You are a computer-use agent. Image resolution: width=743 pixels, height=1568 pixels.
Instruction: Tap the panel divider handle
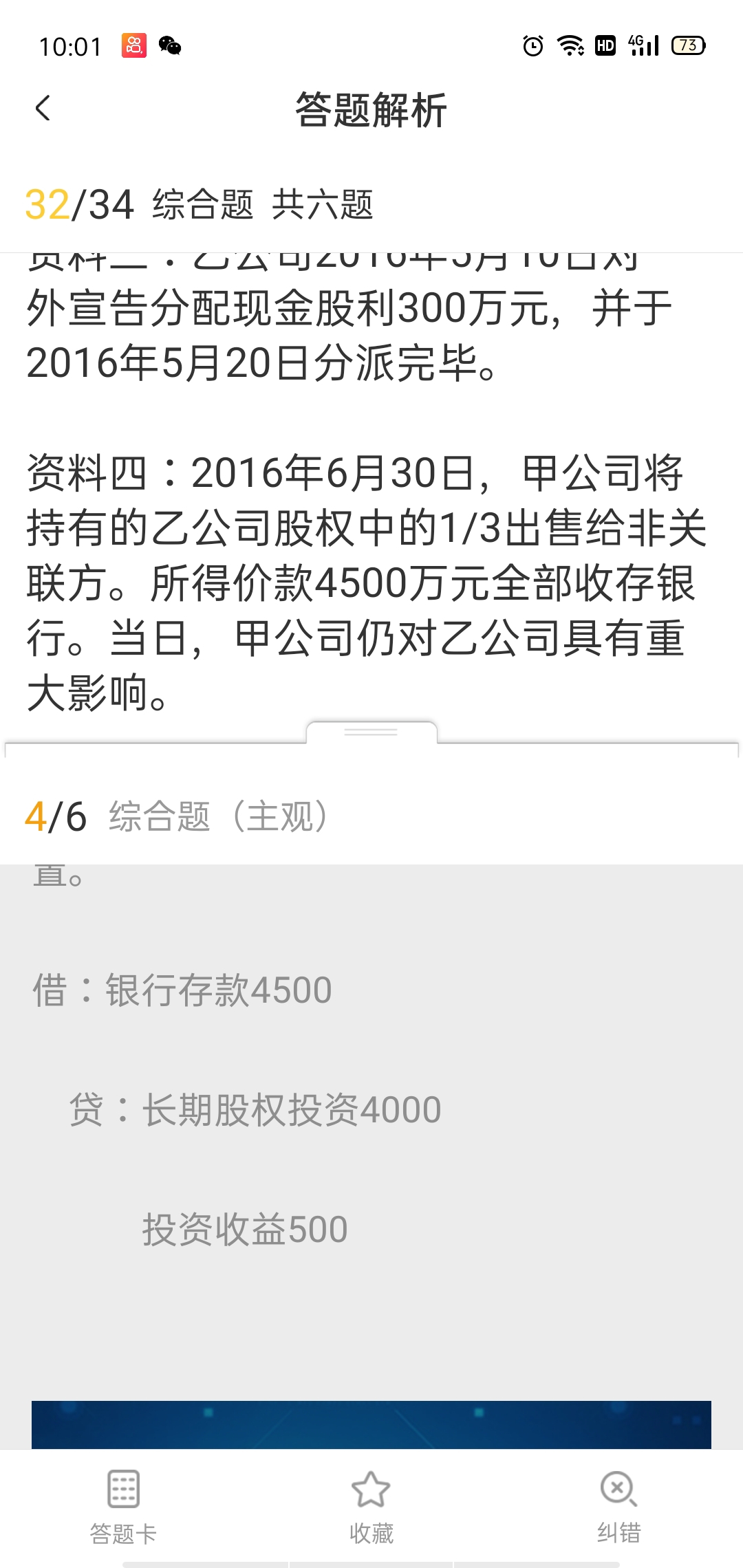click(x=371, y=732)
